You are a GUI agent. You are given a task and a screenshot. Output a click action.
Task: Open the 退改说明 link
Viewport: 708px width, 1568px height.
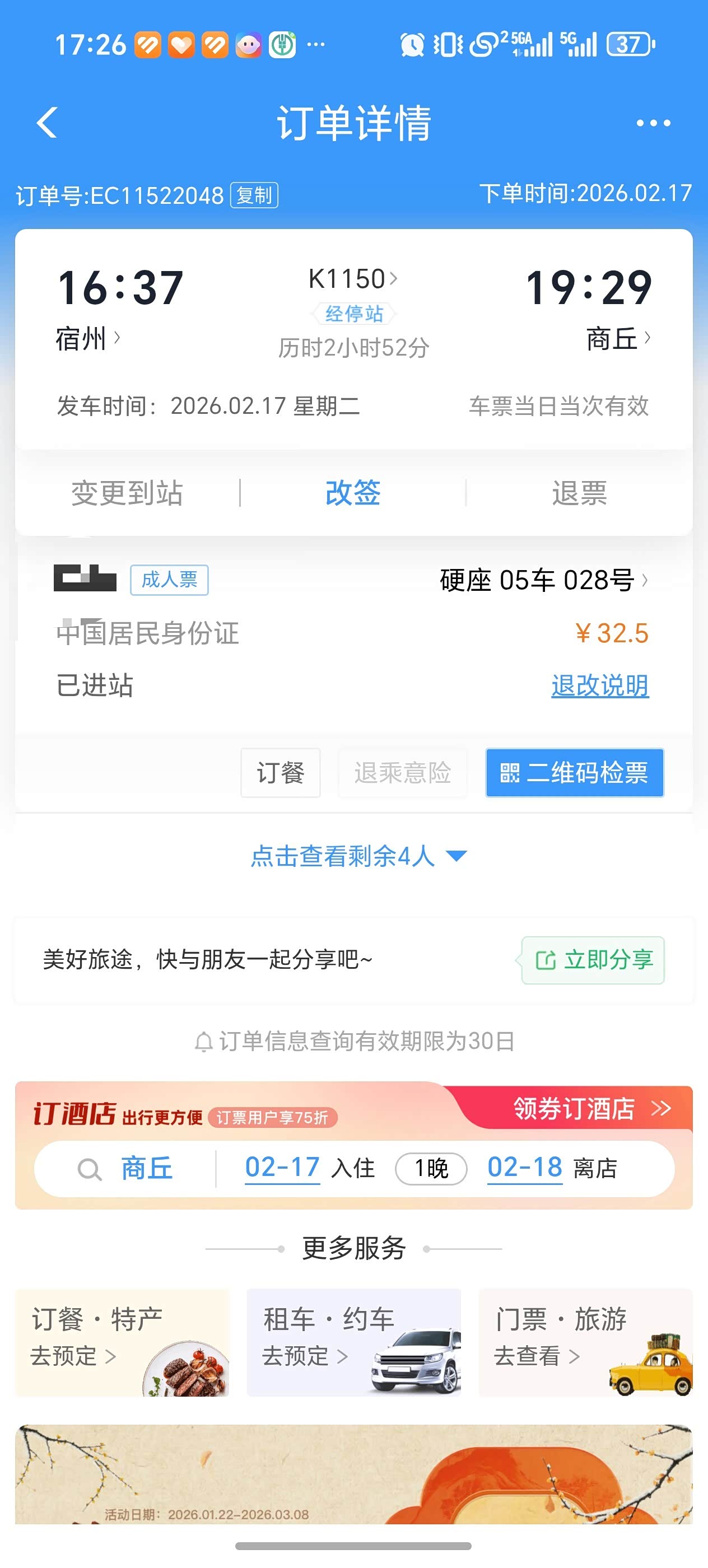coord(600,685)
